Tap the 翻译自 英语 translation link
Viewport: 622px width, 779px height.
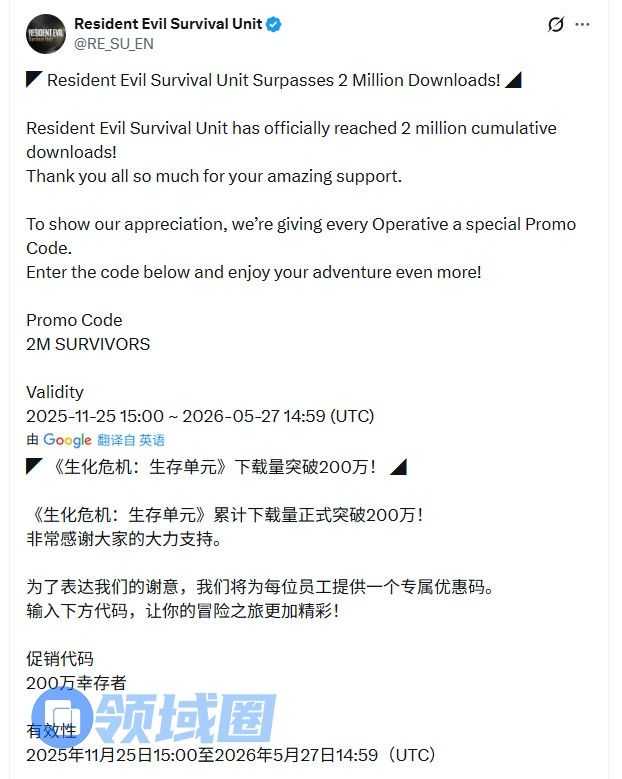pos(130,440)
